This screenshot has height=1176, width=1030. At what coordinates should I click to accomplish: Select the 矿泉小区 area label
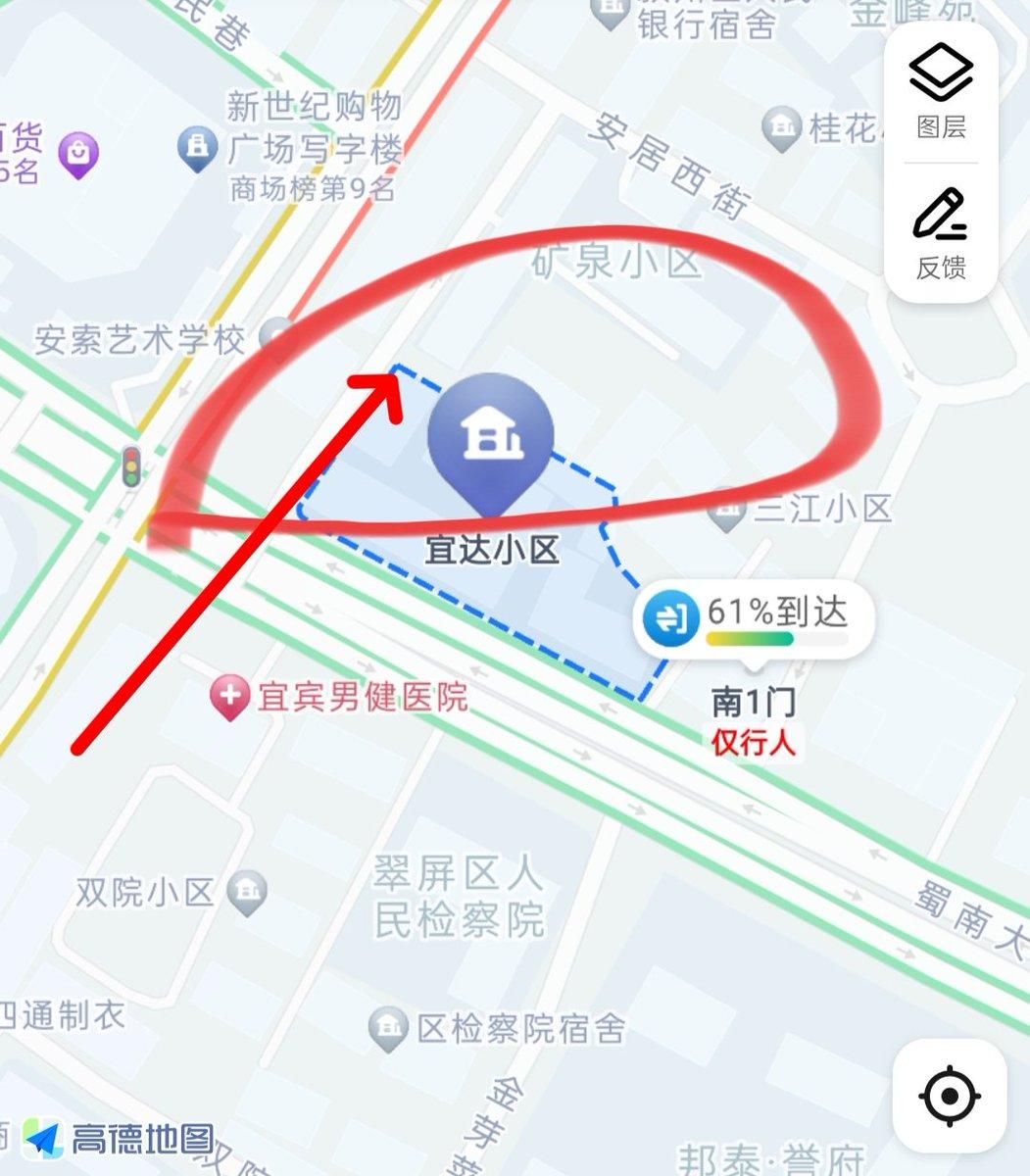[x=615, y=262]
